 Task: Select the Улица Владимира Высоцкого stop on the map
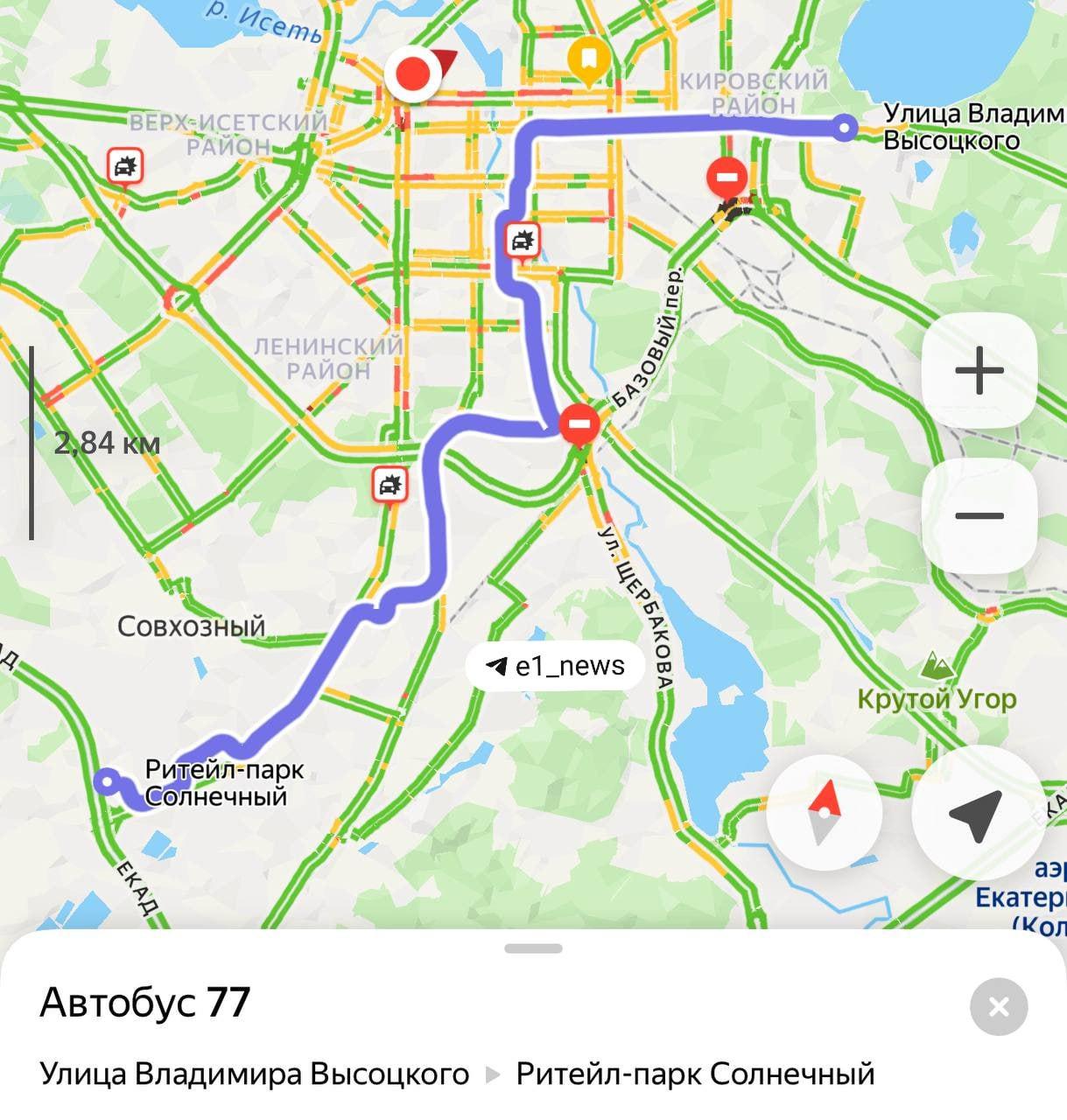(844, 129)
